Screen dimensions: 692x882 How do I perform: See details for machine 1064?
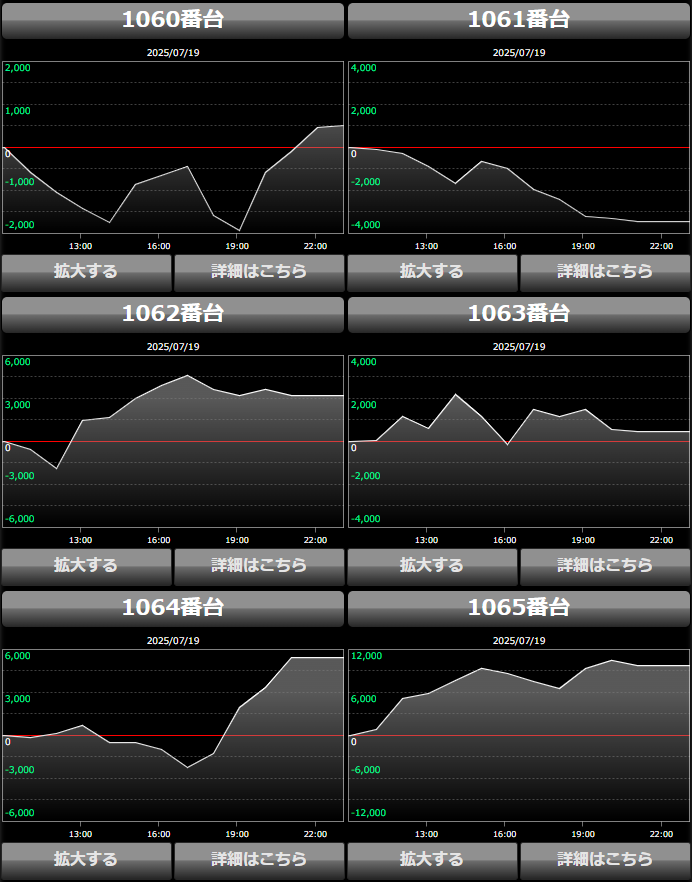click(259, 860)
